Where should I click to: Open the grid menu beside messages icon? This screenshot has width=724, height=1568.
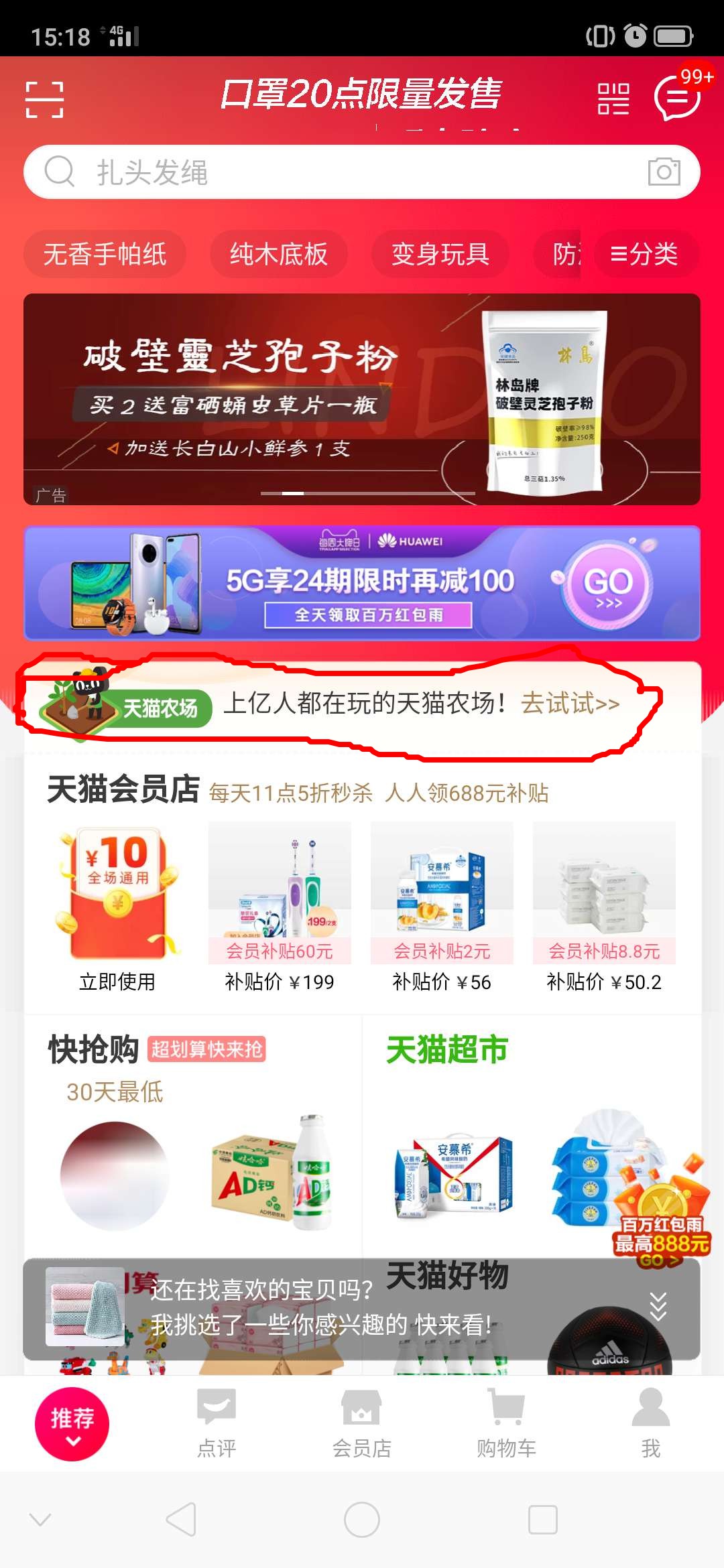click(x=612, y=101)
